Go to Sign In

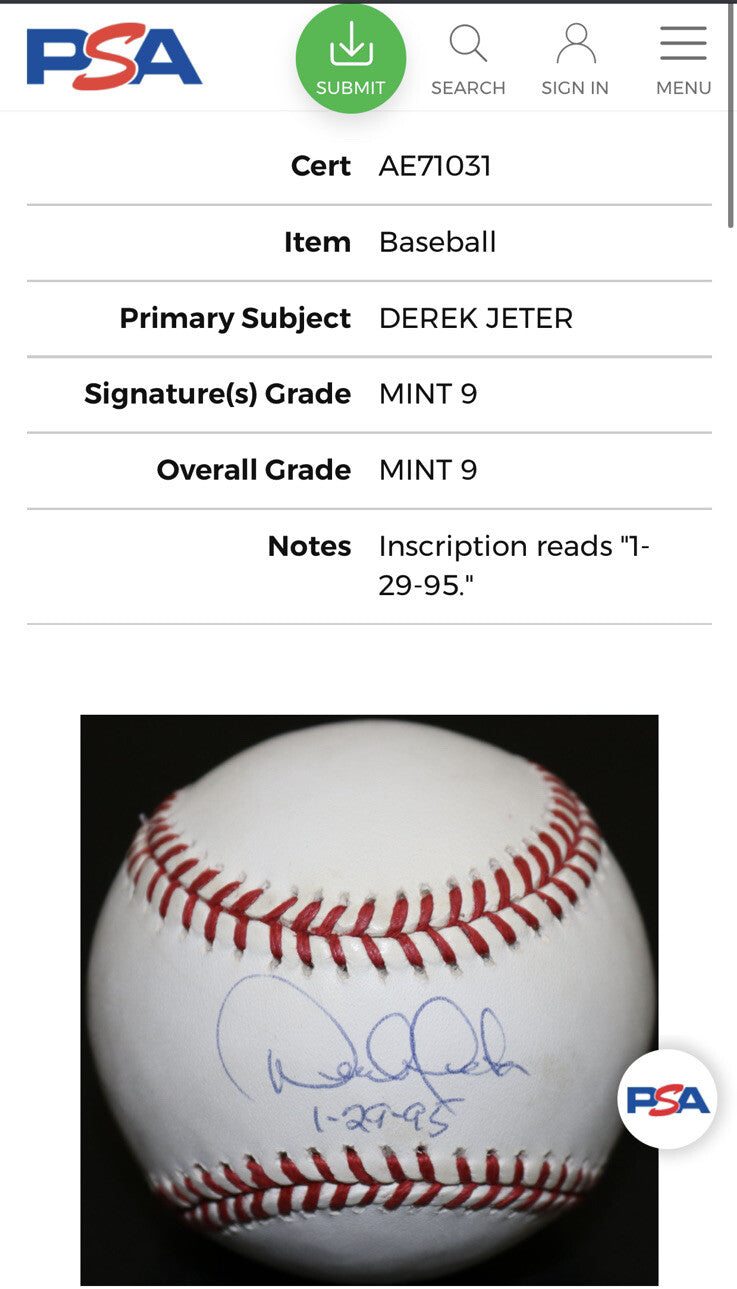[x=575, y=60]
